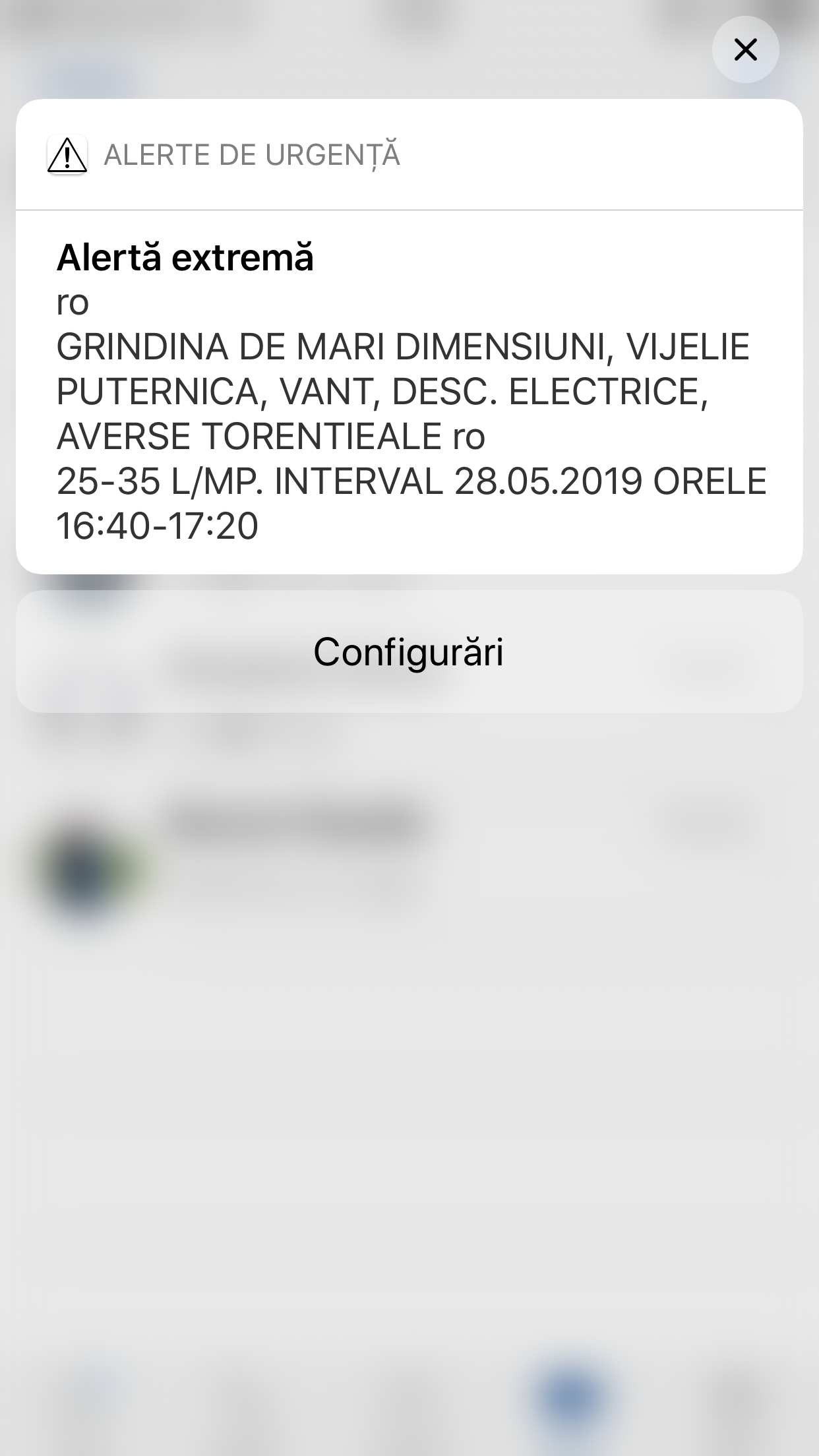Viewport: 819px width, 1456px height.
Task: Open Configurări for emergency alerts
Action: click(x=409, y=652)
